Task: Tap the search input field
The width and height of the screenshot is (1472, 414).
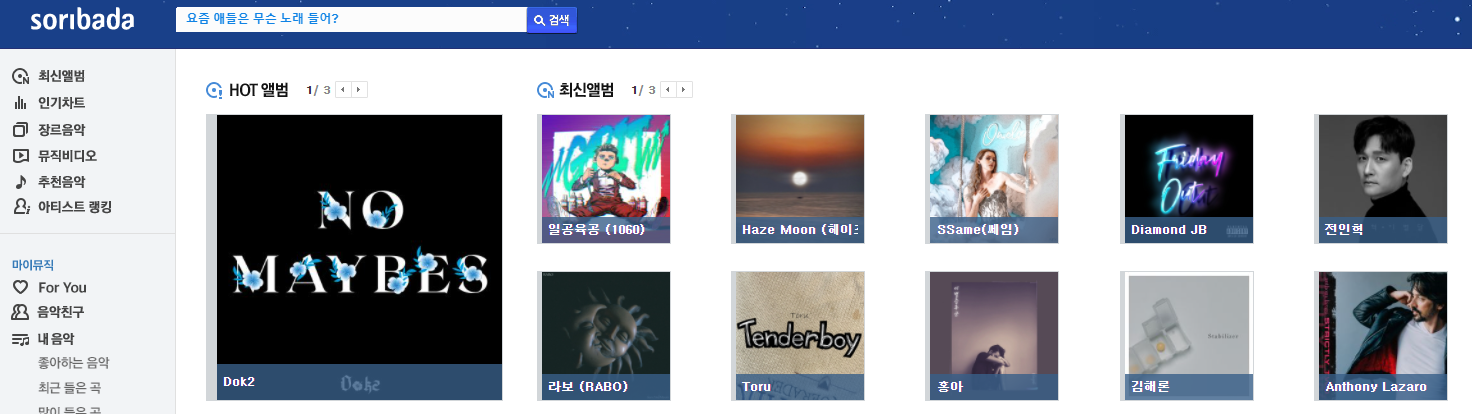Action: (x=350, y=20)
